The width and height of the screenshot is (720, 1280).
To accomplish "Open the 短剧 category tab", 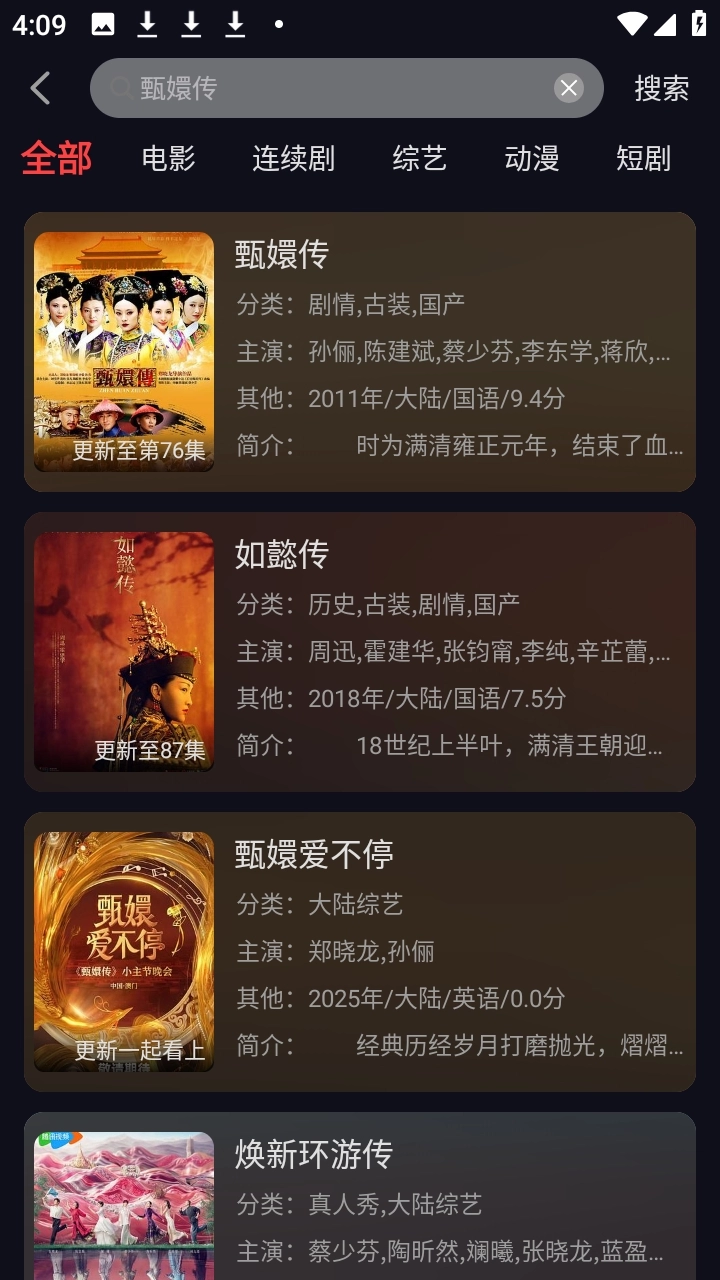I will click(645, 158).
